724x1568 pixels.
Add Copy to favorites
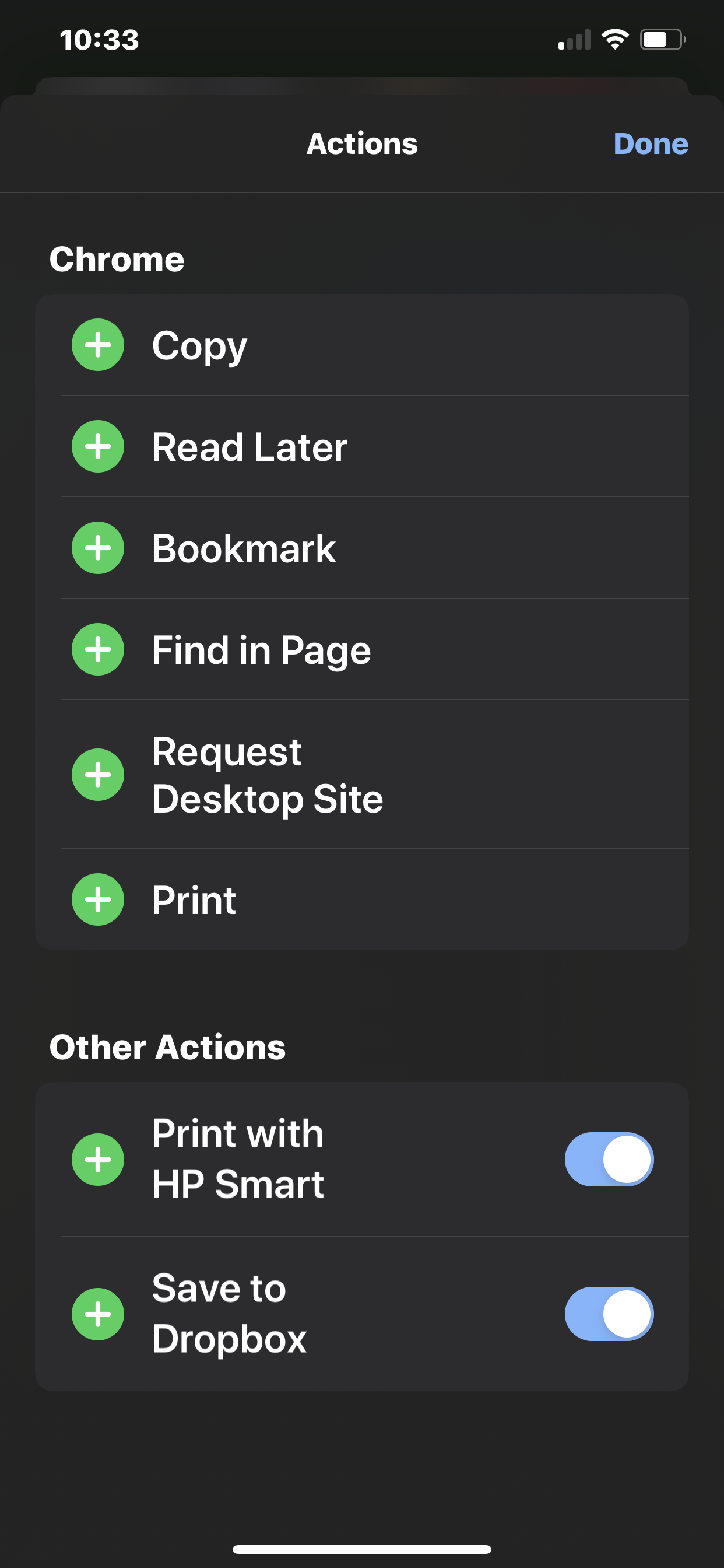(98, 345)
